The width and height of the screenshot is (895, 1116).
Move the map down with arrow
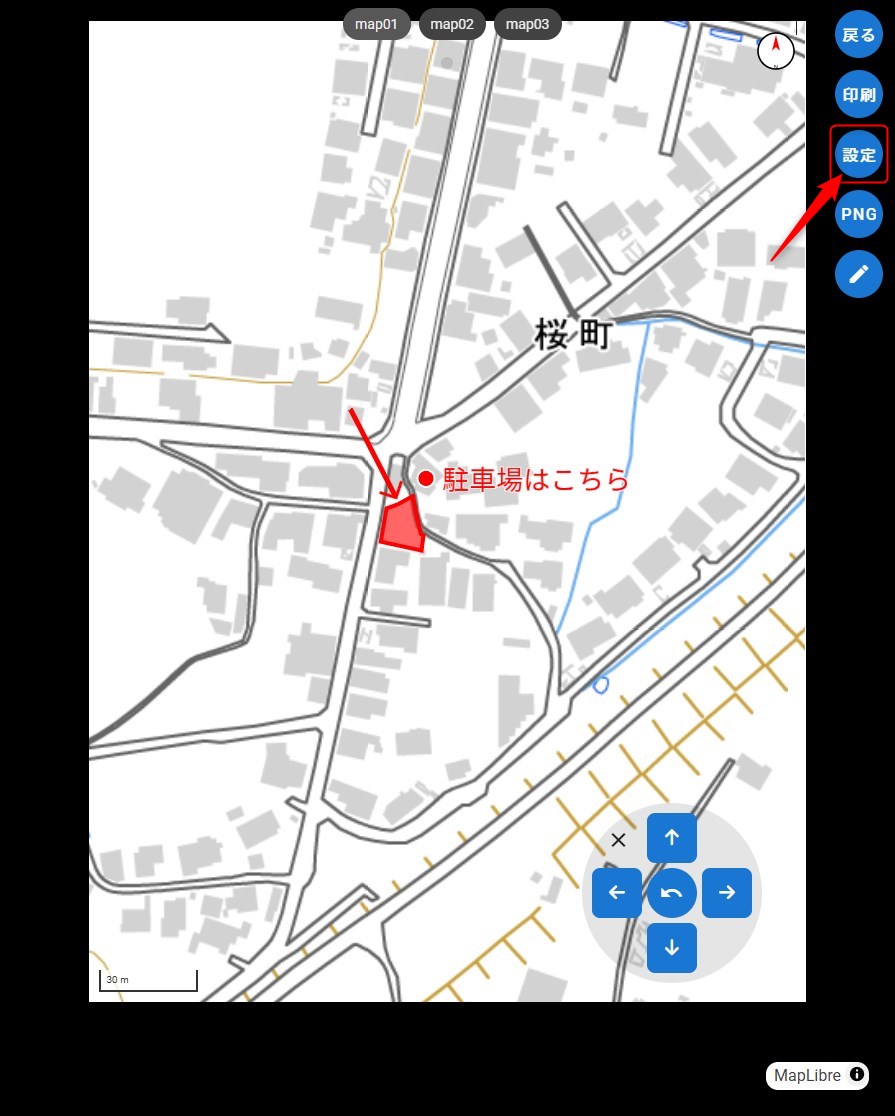click(x=672, y=948)
